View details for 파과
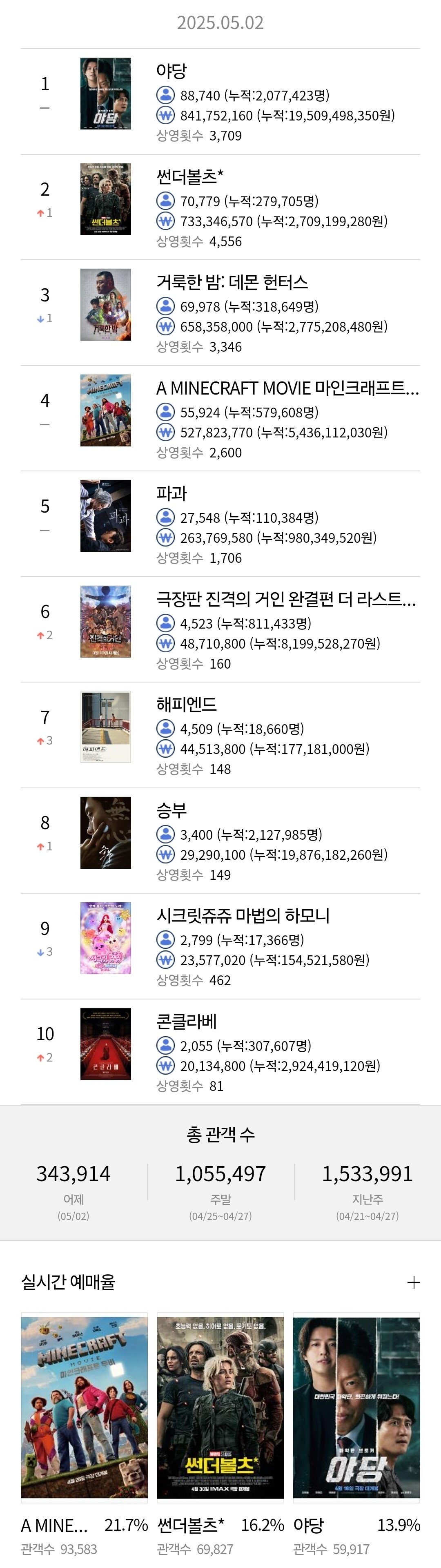The width and height of the screenshot is (441, 1568). click(220, 524)
